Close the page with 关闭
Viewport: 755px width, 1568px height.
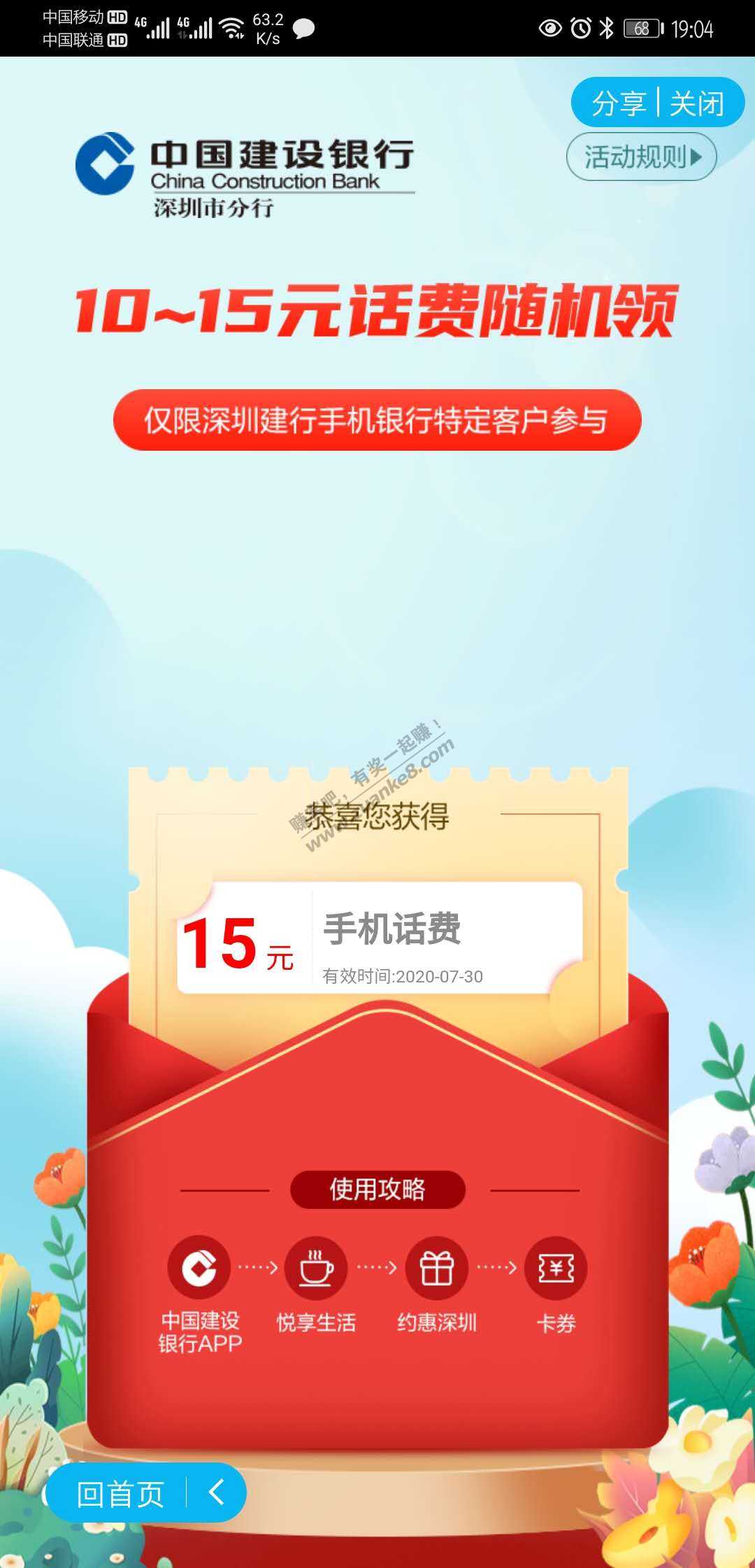pyautogui.click(x=697, y=103)
